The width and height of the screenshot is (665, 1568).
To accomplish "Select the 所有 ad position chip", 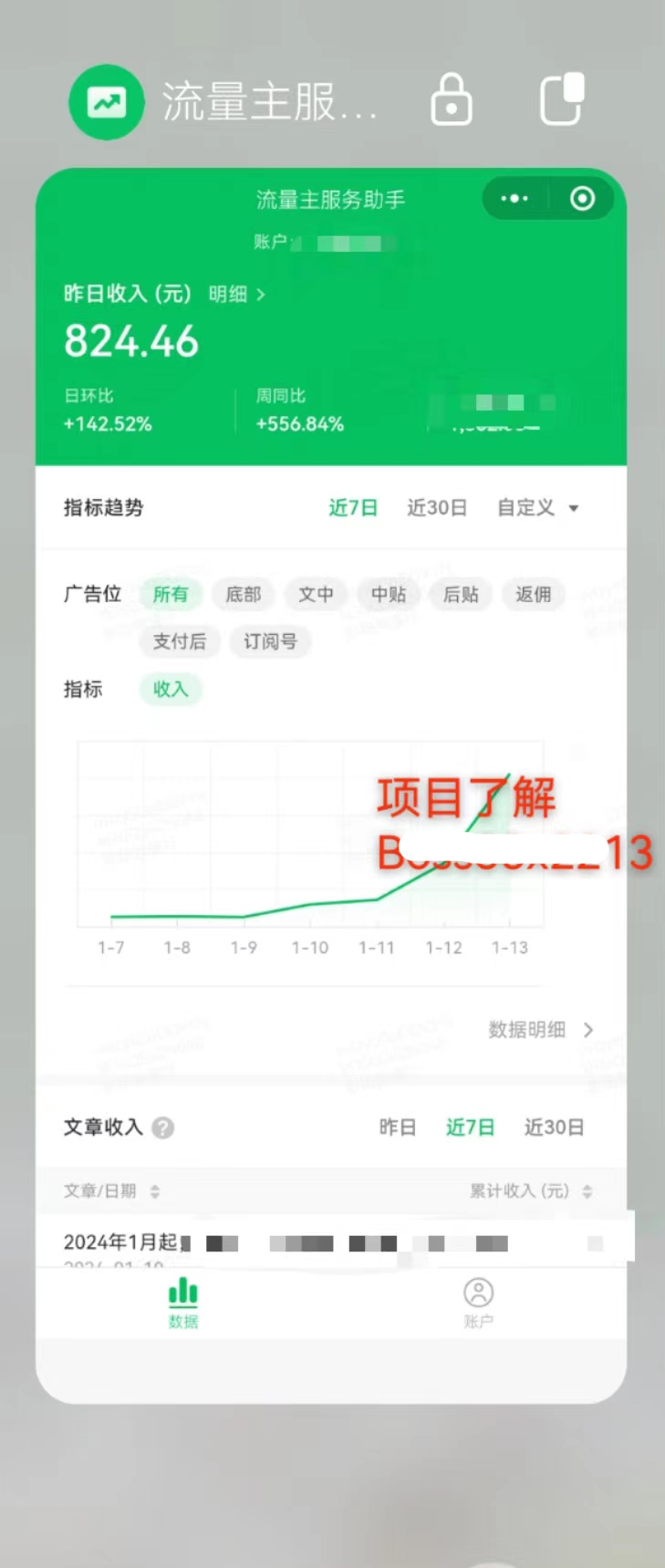I will 170,595.
